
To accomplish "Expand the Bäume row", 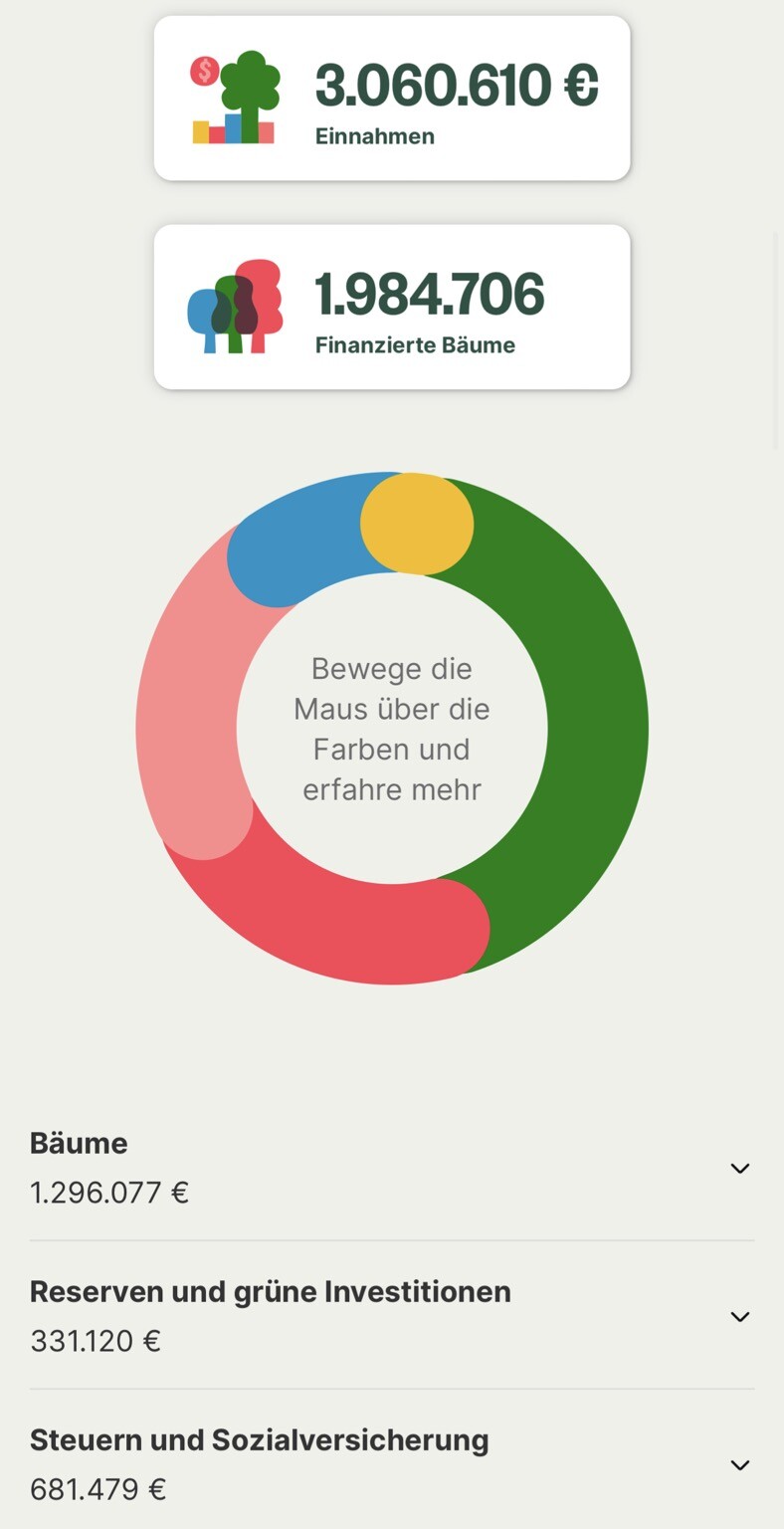I will 739,1168.
